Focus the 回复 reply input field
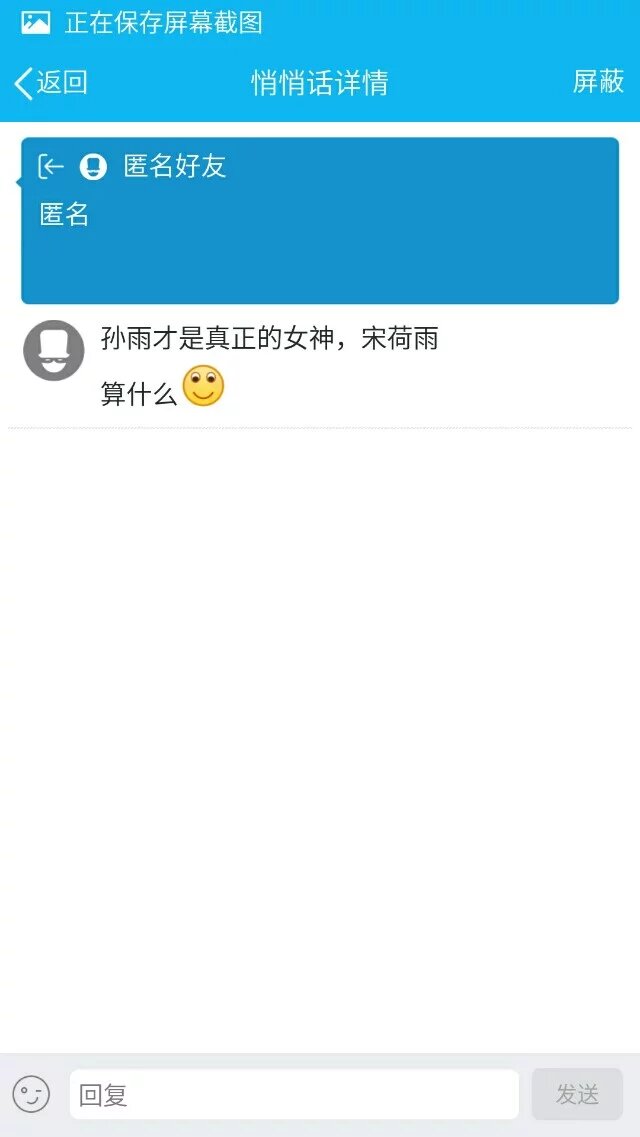 294,1095
